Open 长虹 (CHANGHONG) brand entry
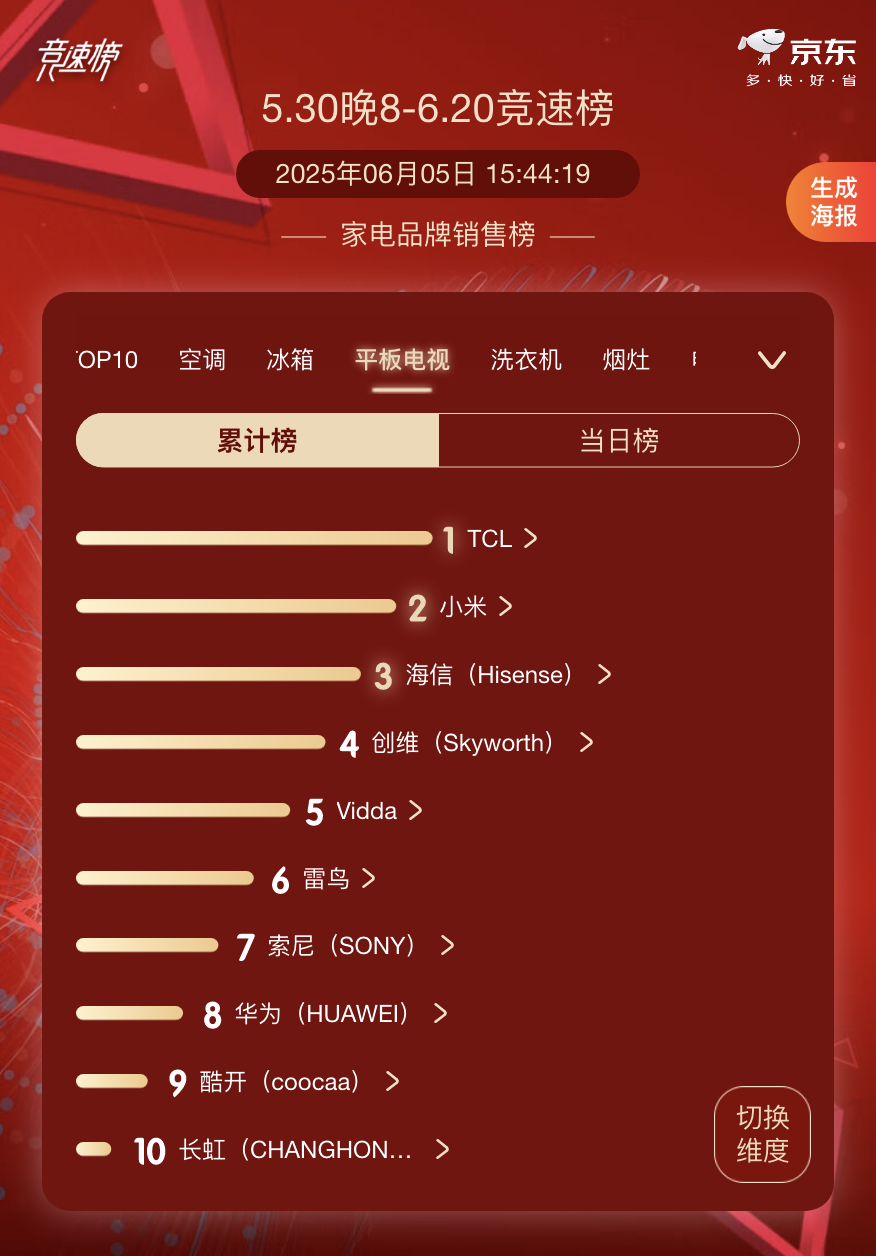Screen dimensions: 876x1256 pyautogui.click(x=295, y=1150)
